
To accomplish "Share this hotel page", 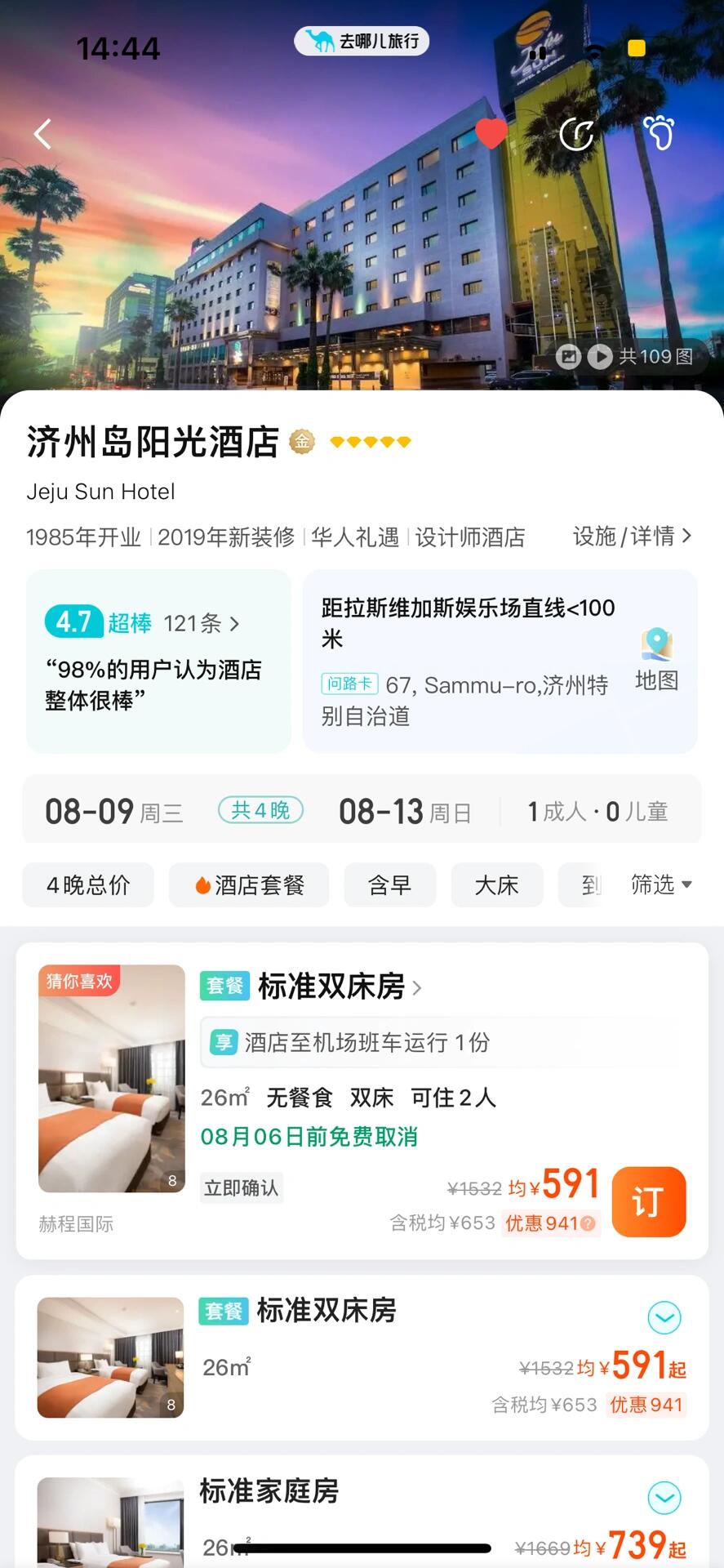I will (x=576, y=134).
